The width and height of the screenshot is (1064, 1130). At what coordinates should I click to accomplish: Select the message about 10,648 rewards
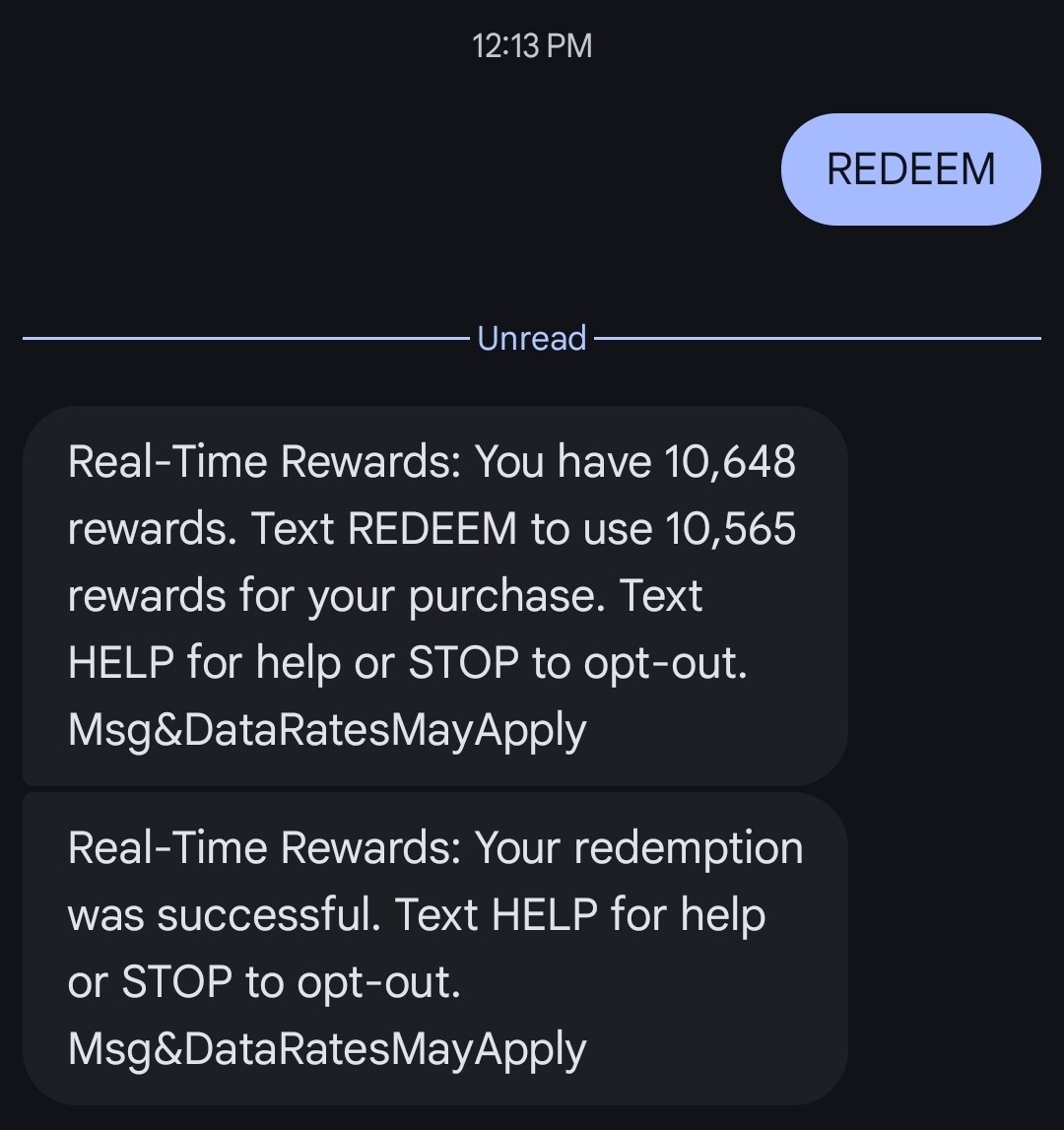[433, 595]
